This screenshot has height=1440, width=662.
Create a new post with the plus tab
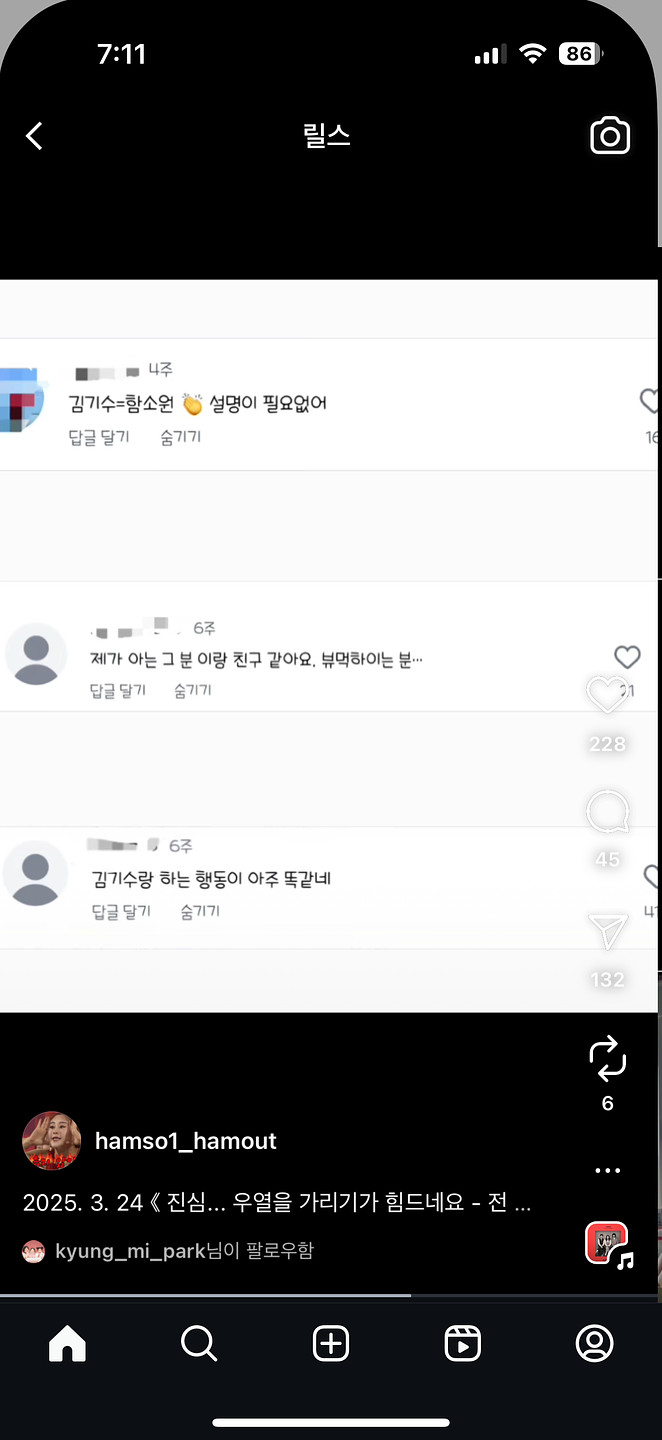pyautogui.click(x=331, y=1344)
